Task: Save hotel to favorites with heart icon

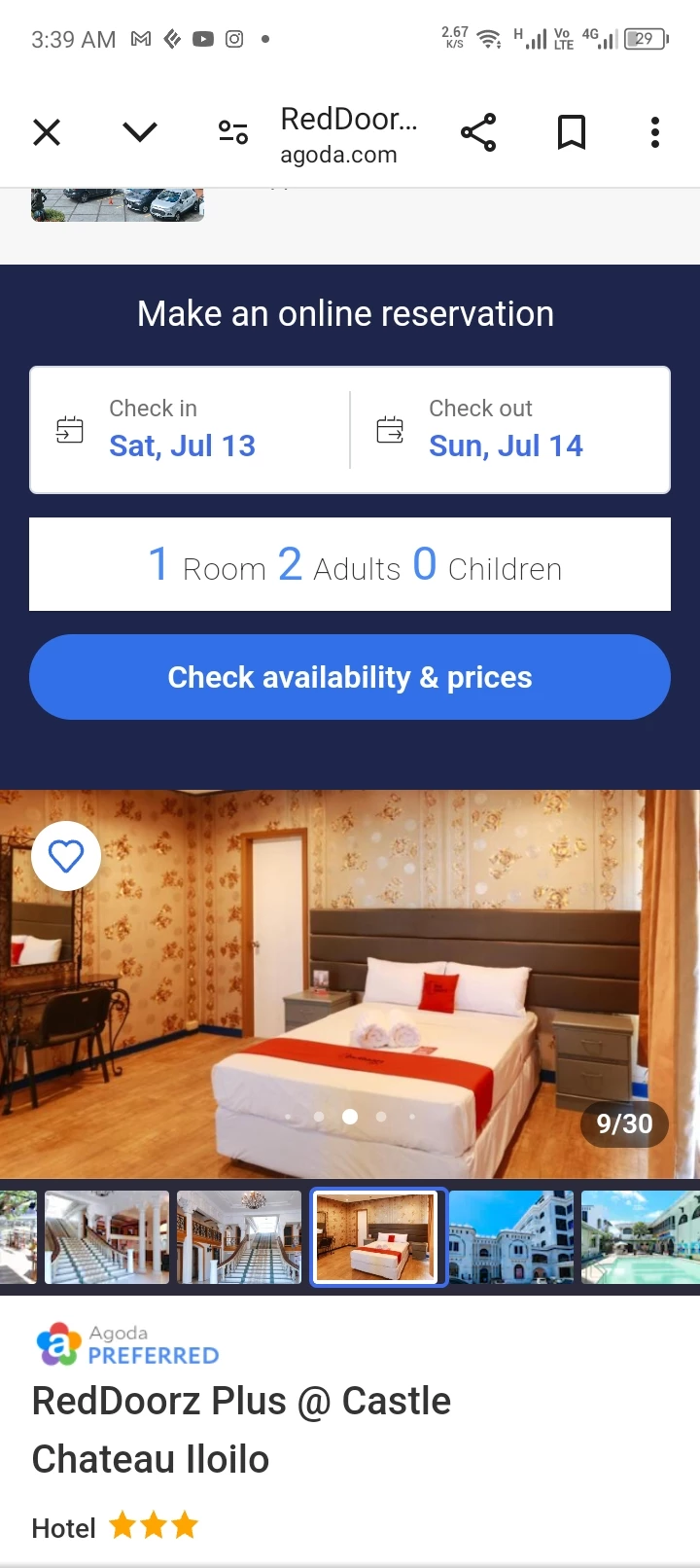Action: tap(66, 856)
